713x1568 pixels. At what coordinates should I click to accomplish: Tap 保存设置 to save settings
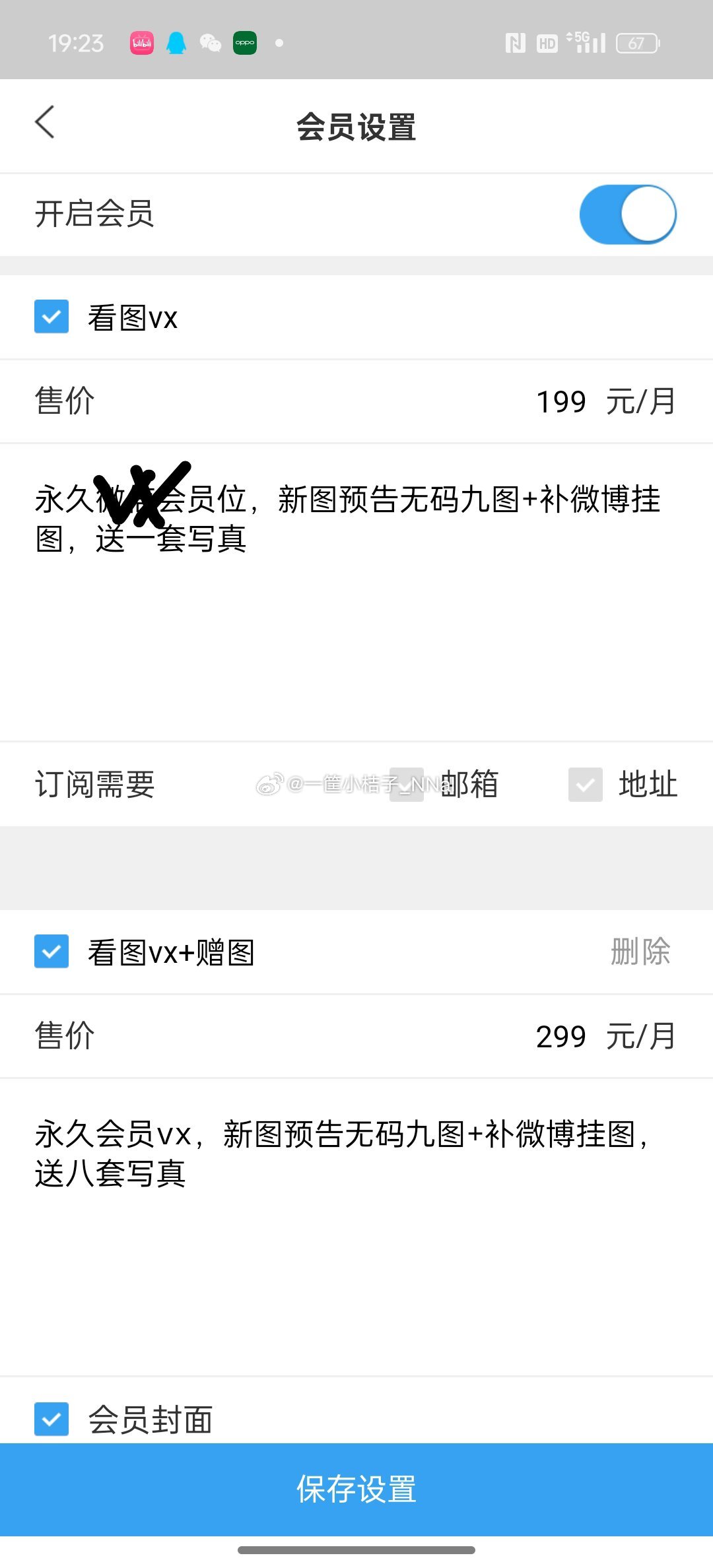pyautogui.click(x=356, y=1489)
